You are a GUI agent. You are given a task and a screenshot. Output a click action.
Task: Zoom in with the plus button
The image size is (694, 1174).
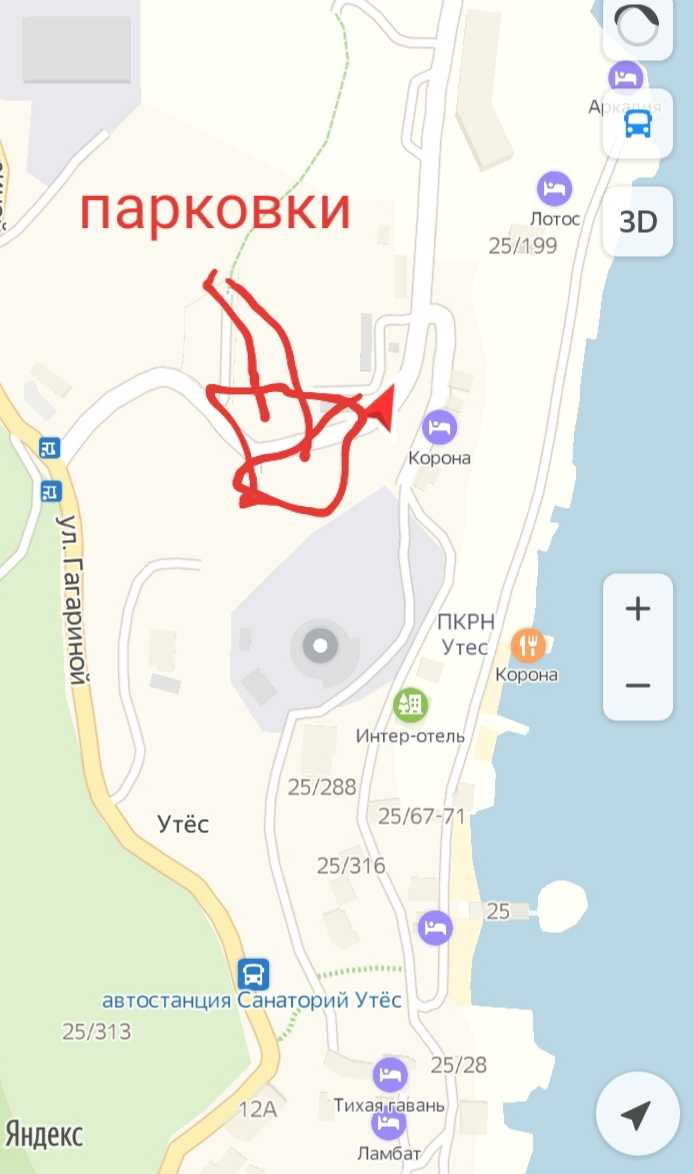[x=637, y=609]
